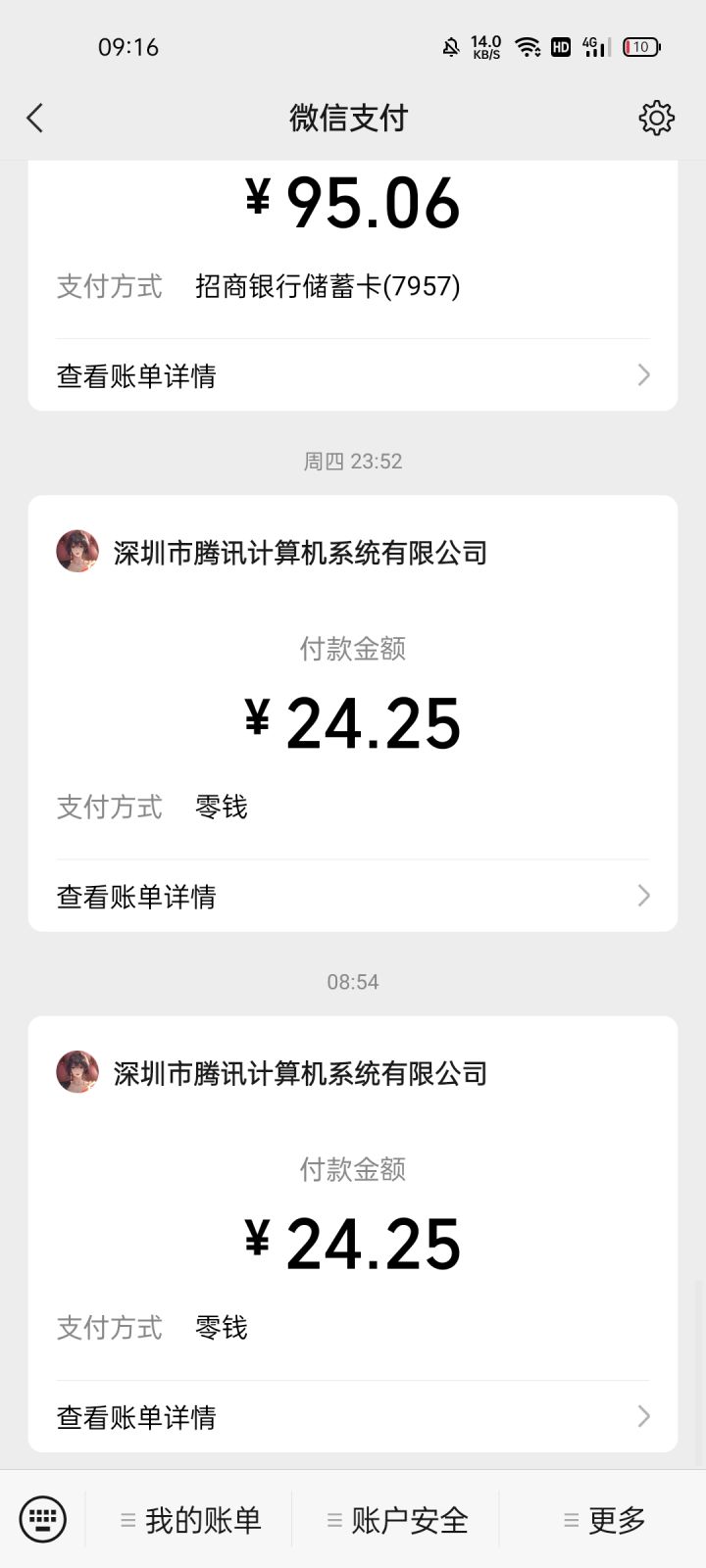Select the 零钱 payment method text

221,806
